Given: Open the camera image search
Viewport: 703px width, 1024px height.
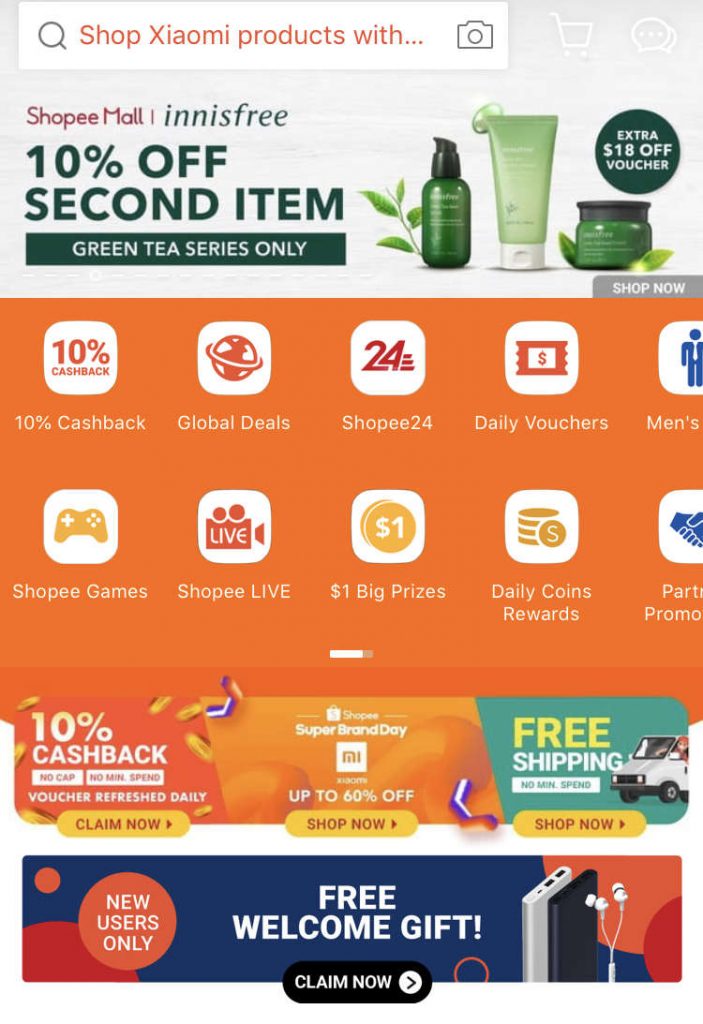Looking at the screenshot, I should (x=475, y=36).
